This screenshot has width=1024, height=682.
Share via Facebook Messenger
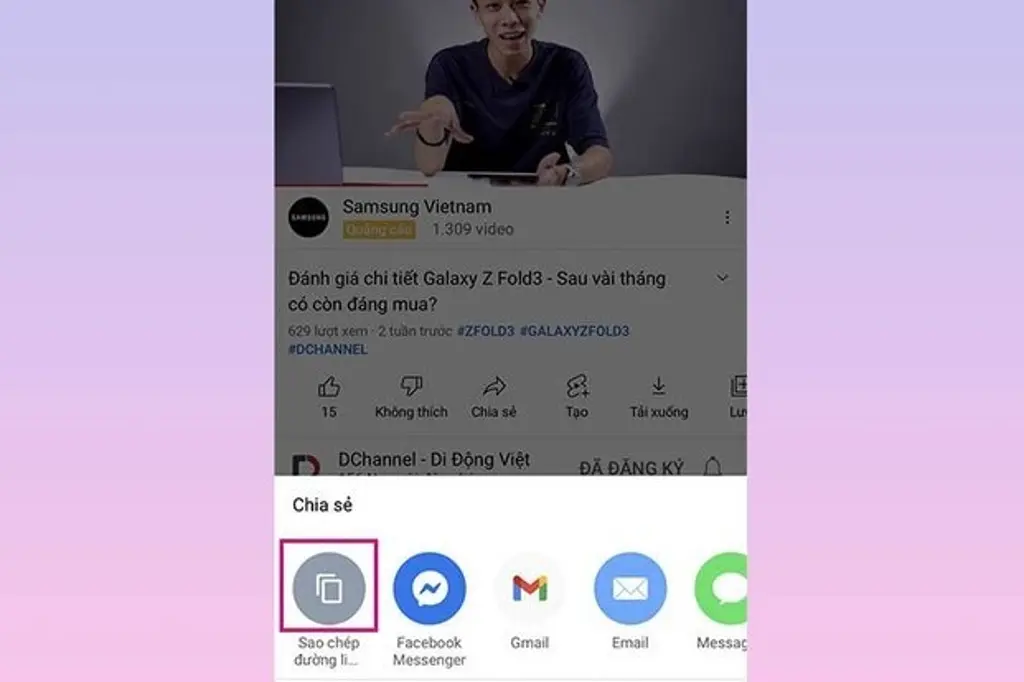coord(429,588)
